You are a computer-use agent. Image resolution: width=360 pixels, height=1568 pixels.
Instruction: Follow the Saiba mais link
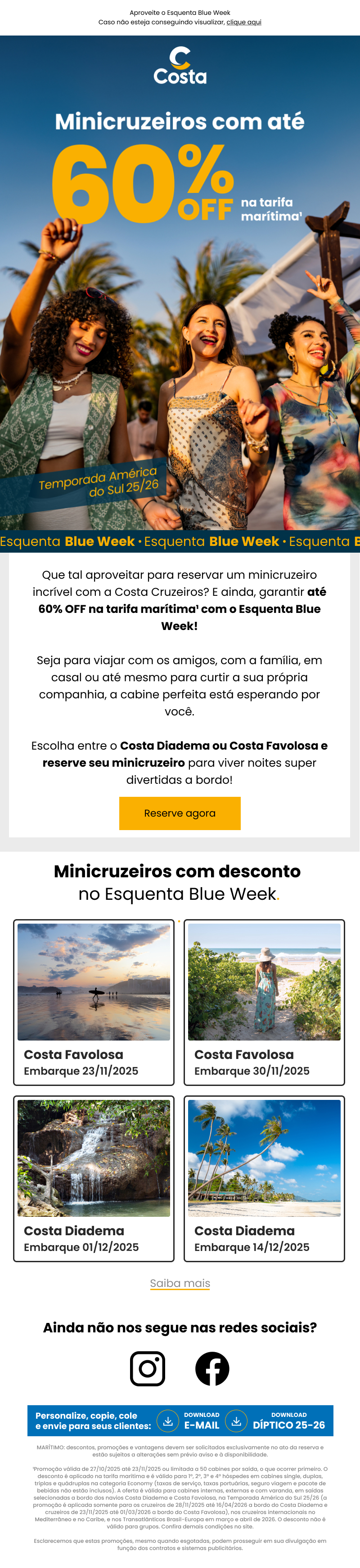point(180,1283)
